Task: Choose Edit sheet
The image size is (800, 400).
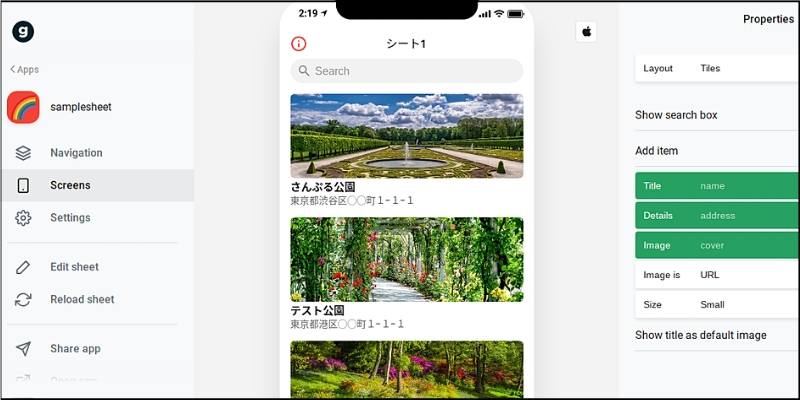Action: coord(74,267)
